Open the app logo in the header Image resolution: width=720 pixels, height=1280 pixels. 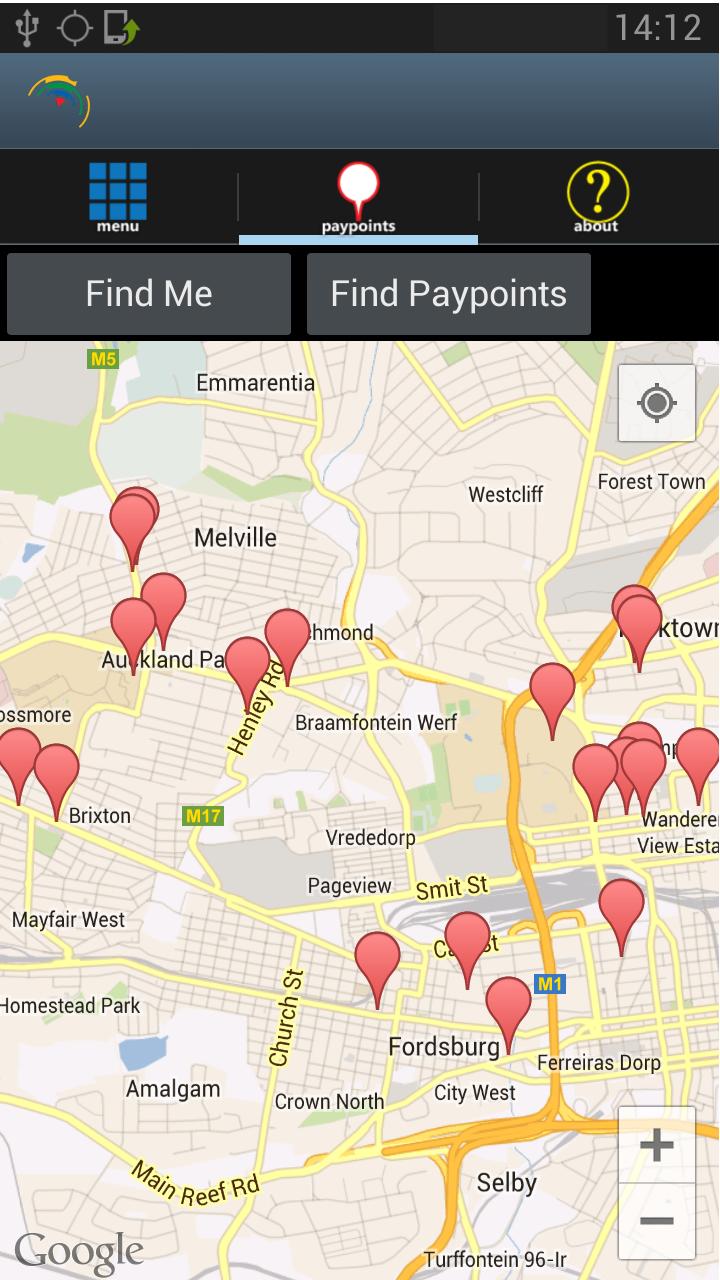click(60, 101)
